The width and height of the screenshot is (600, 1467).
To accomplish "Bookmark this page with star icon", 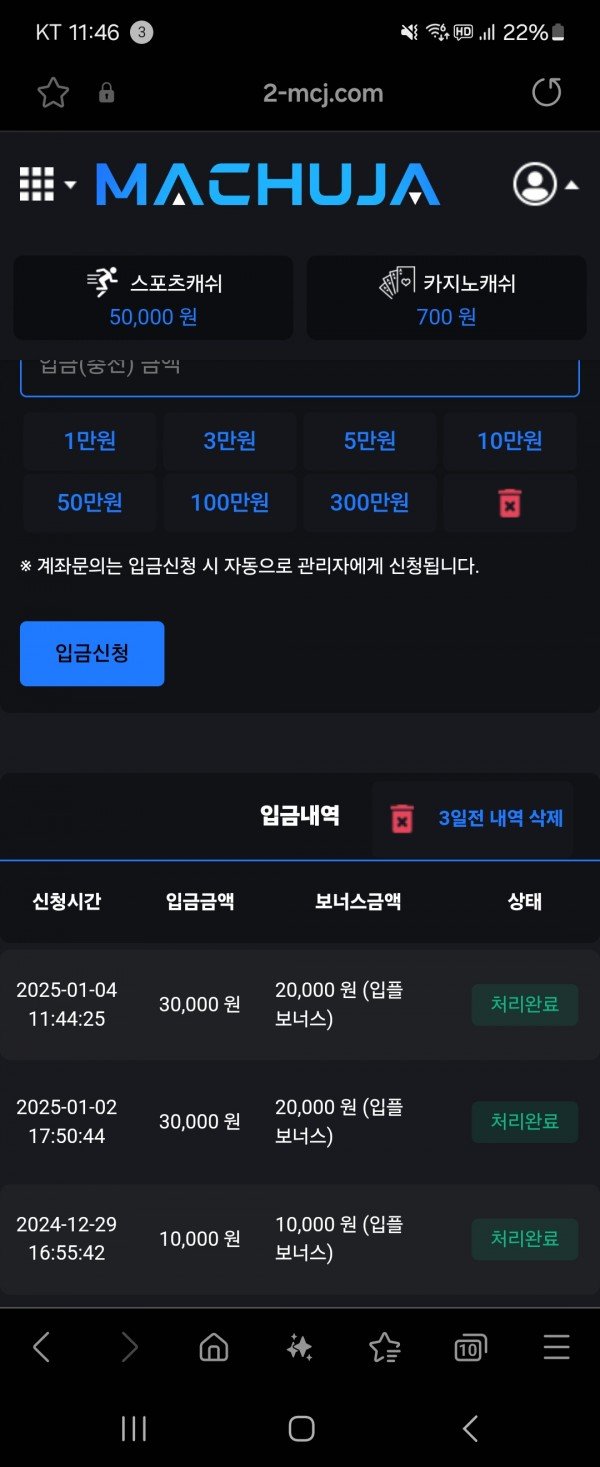I will click(52, 93).
